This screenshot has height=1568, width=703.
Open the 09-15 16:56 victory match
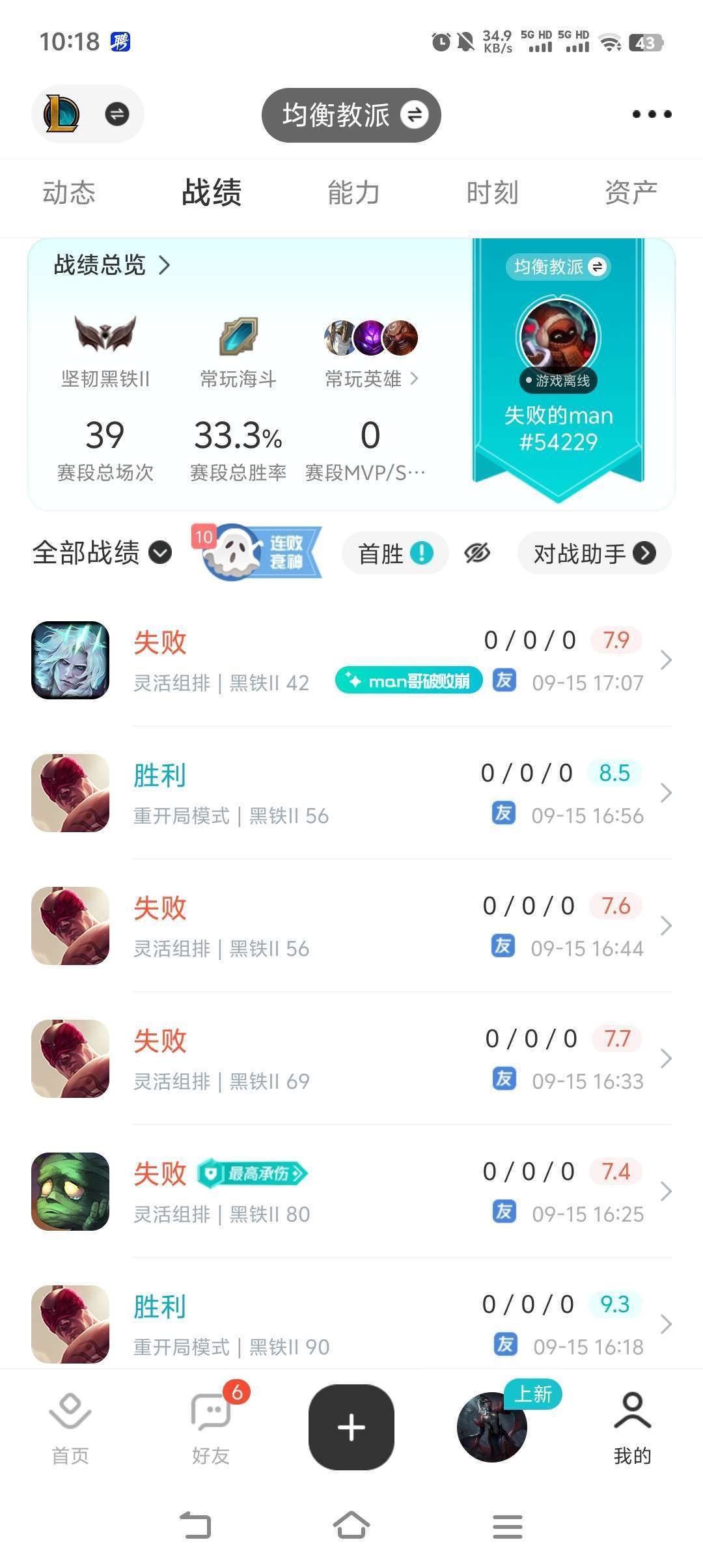pyautogui.click(x=351, y=793)
